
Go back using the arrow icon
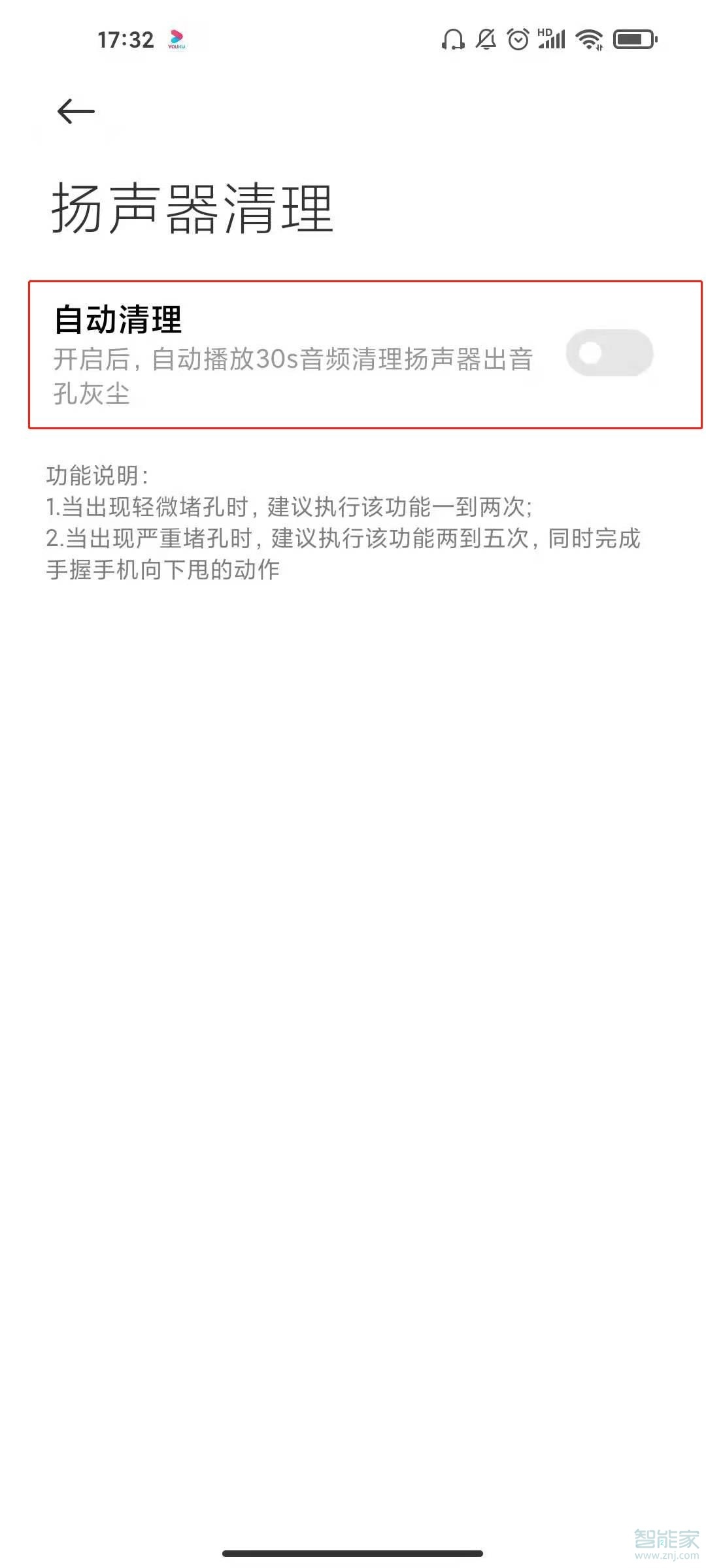click(76, 112)
